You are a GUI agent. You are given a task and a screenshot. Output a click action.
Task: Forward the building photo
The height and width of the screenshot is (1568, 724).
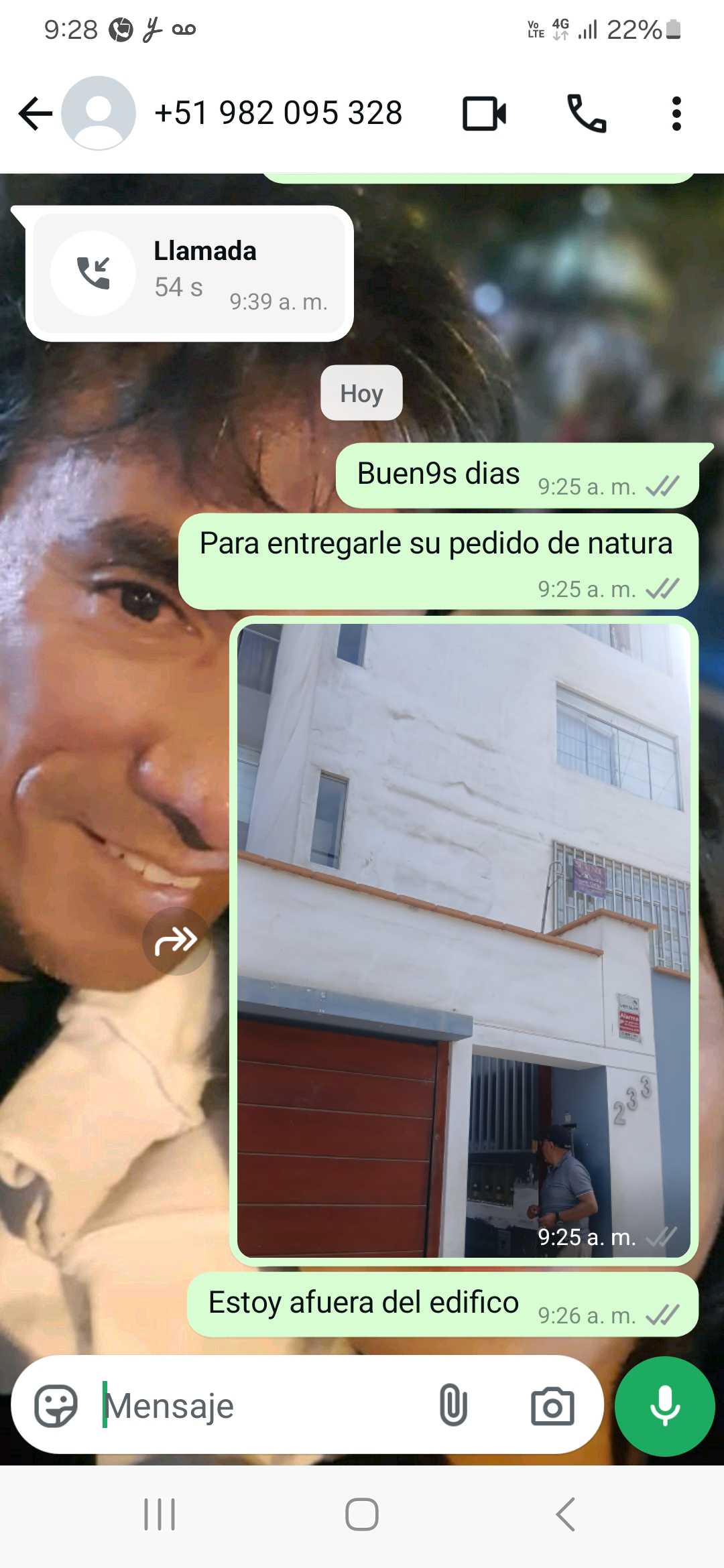tap(176, 941)
